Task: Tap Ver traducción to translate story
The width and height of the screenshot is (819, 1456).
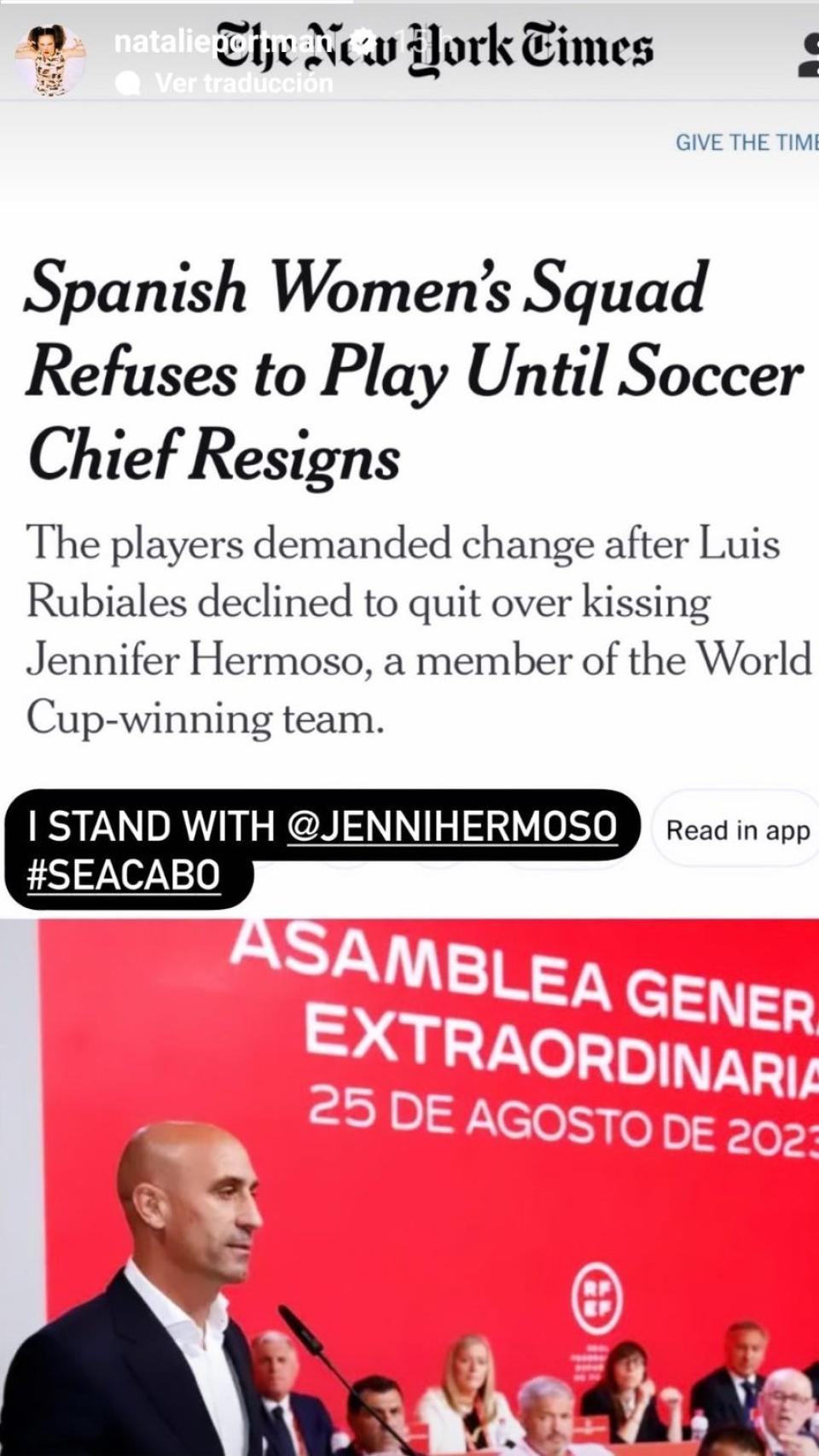Action: tap(224, 83)
